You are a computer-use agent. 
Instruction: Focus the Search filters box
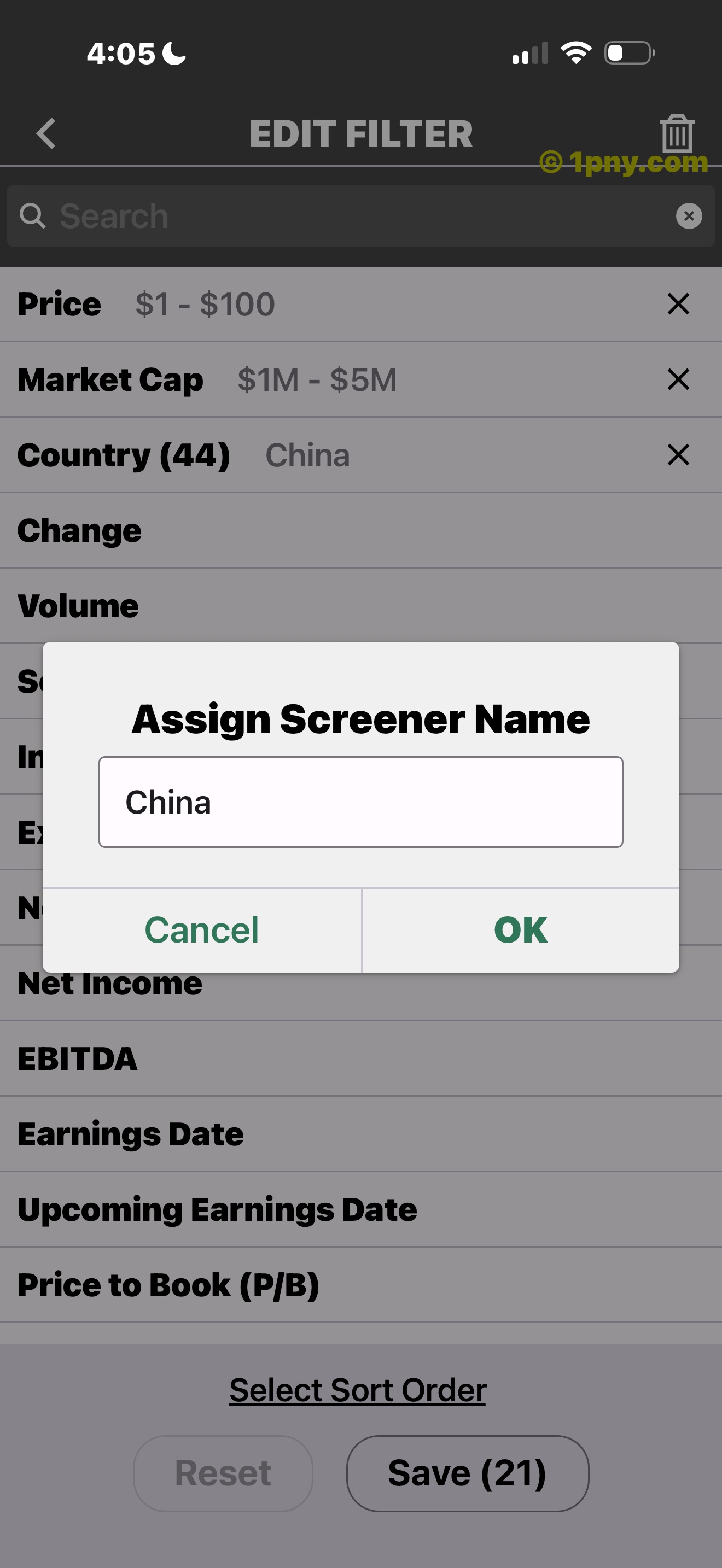pos(361,216)
